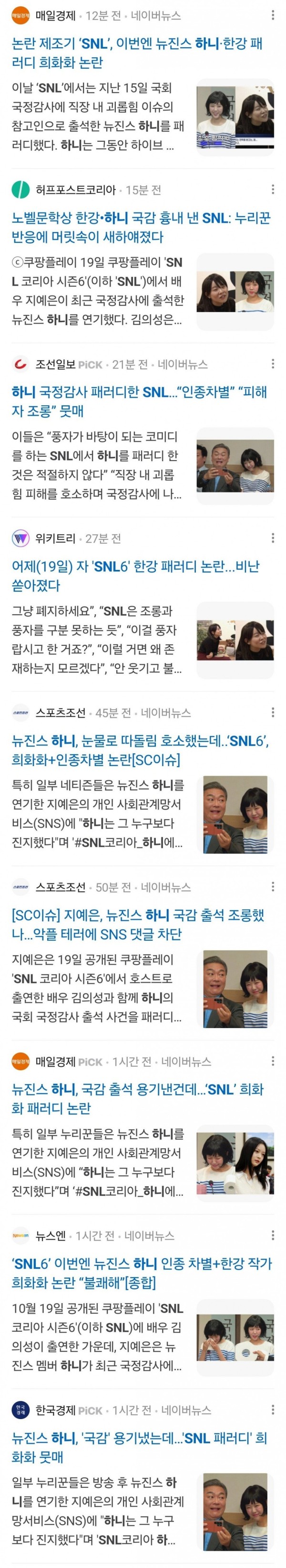
Task: Open headline '어제(19일) 자 SNL6 한강 패러디 논란'
Action: click(x=135, y=575)
